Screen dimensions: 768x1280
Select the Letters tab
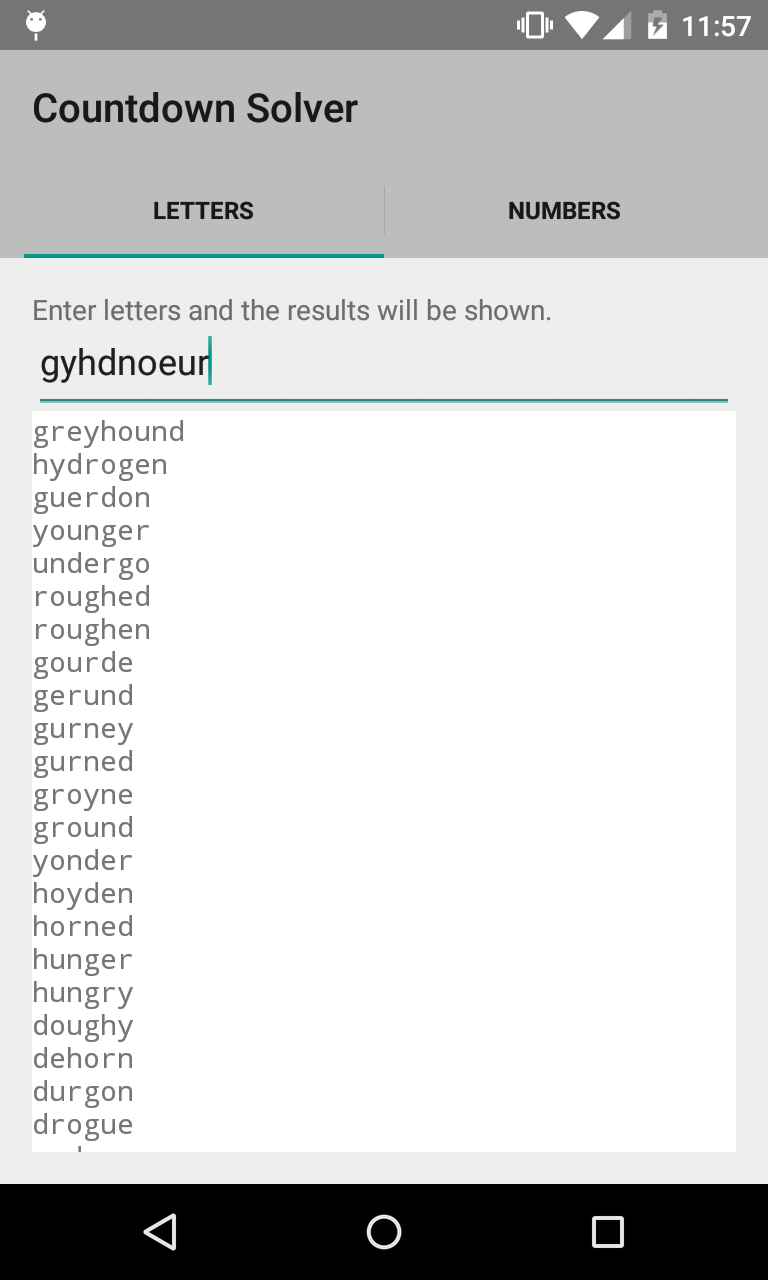[203, 211]
